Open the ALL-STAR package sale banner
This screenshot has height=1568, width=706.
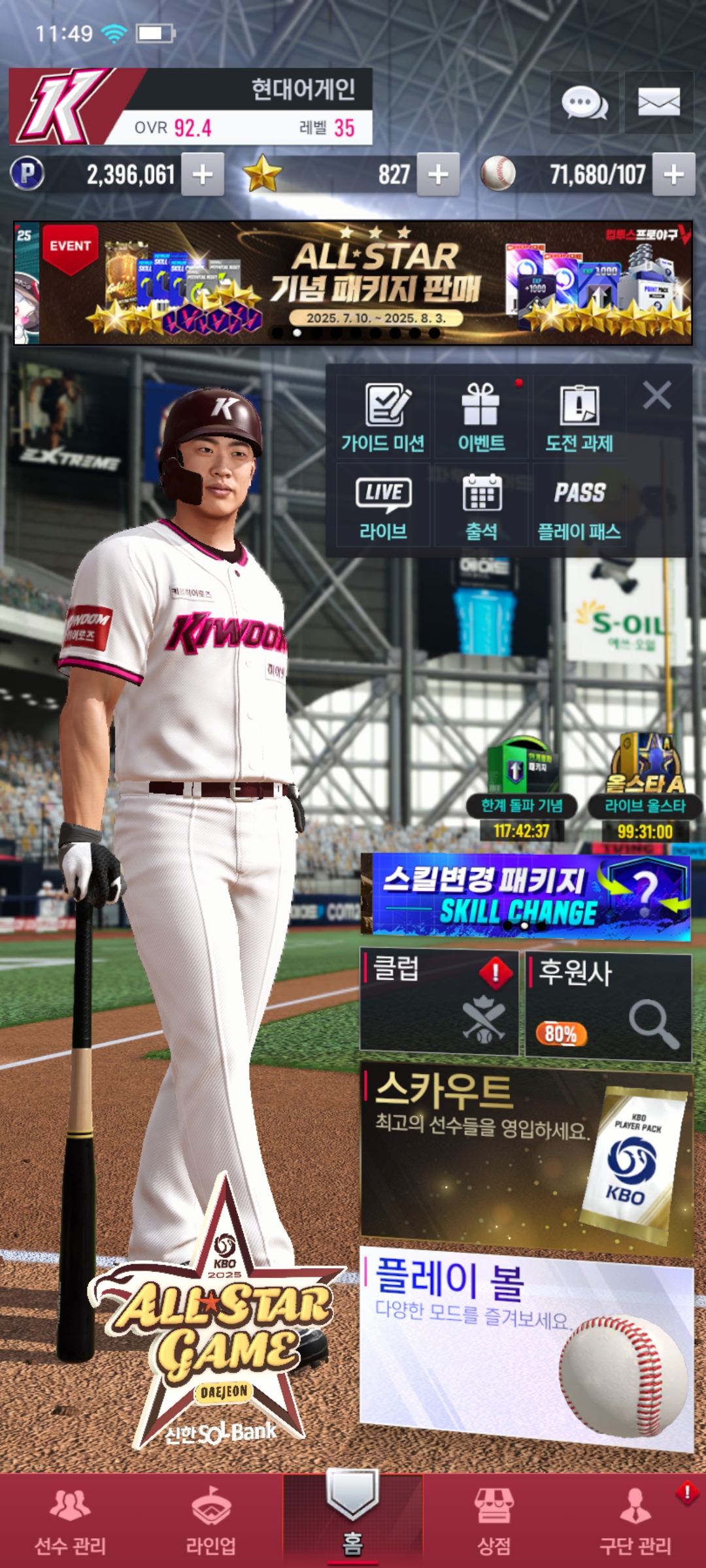click(x=353, y=282)
